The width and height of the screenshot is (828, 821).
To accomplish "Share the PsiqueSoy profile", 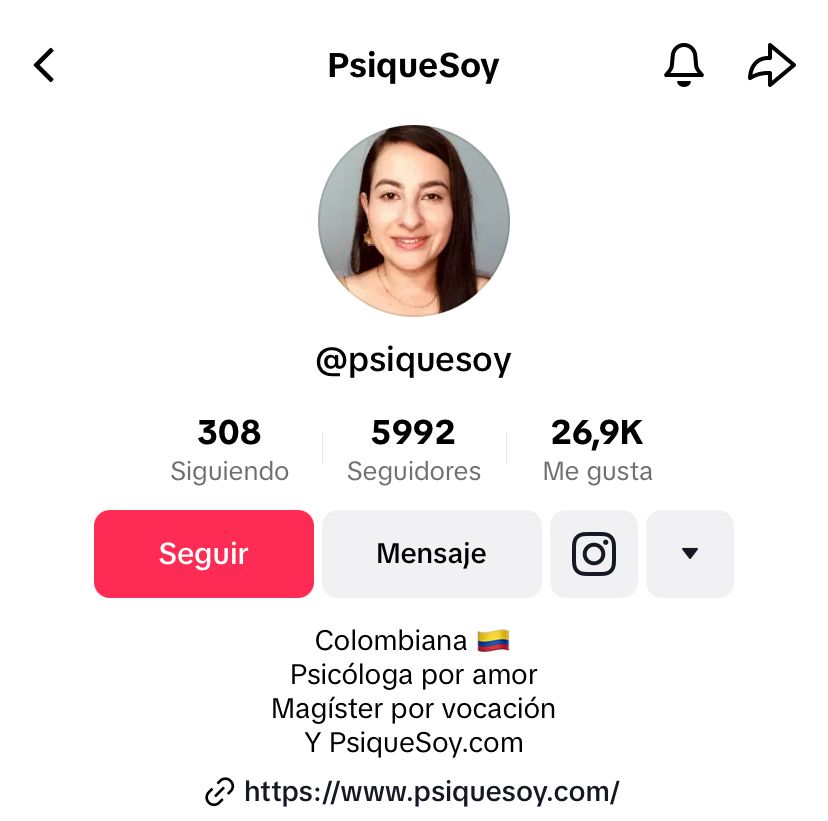I will coord(771,66).
